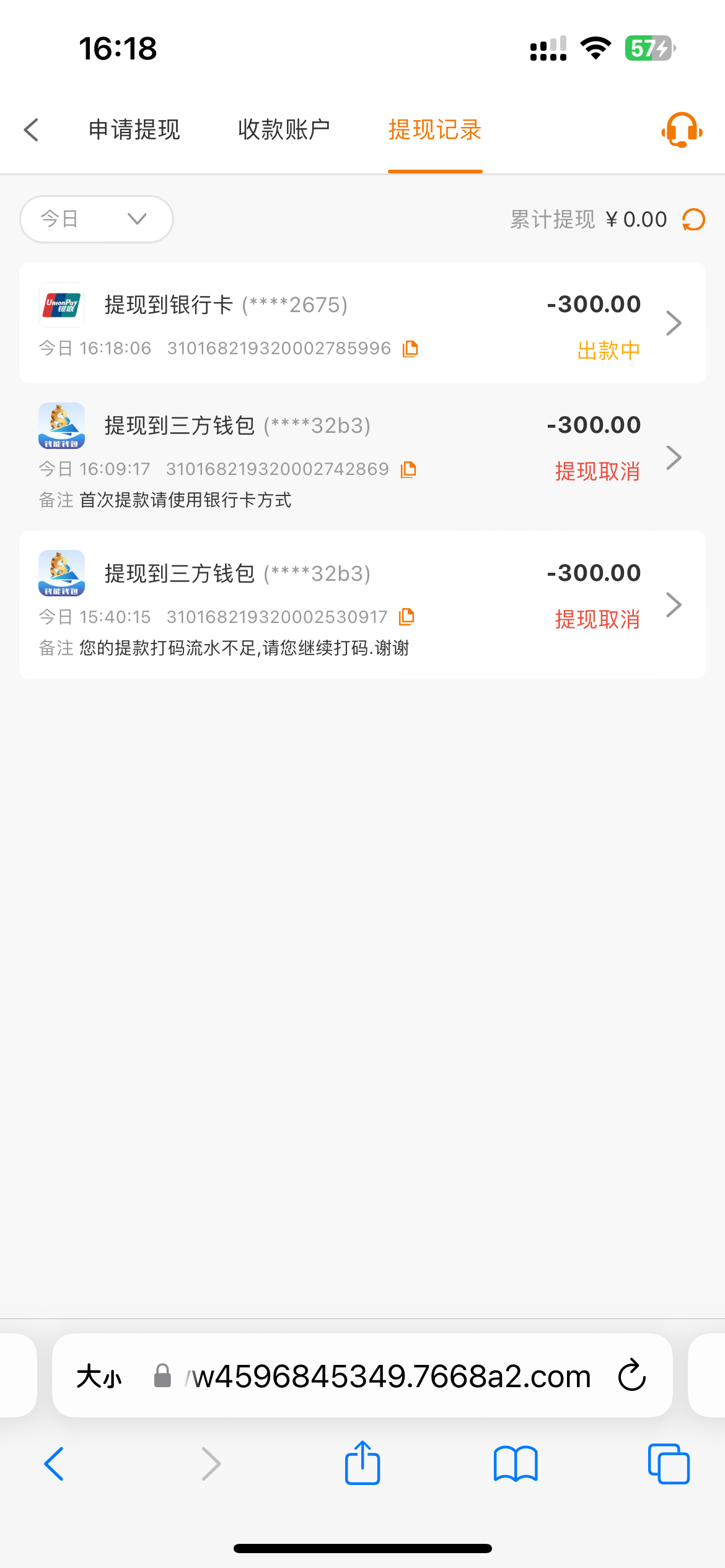Screen dimensions: 725x1568
Task: Navigate back in Safari browser
Action: [x=55, y=1463]
